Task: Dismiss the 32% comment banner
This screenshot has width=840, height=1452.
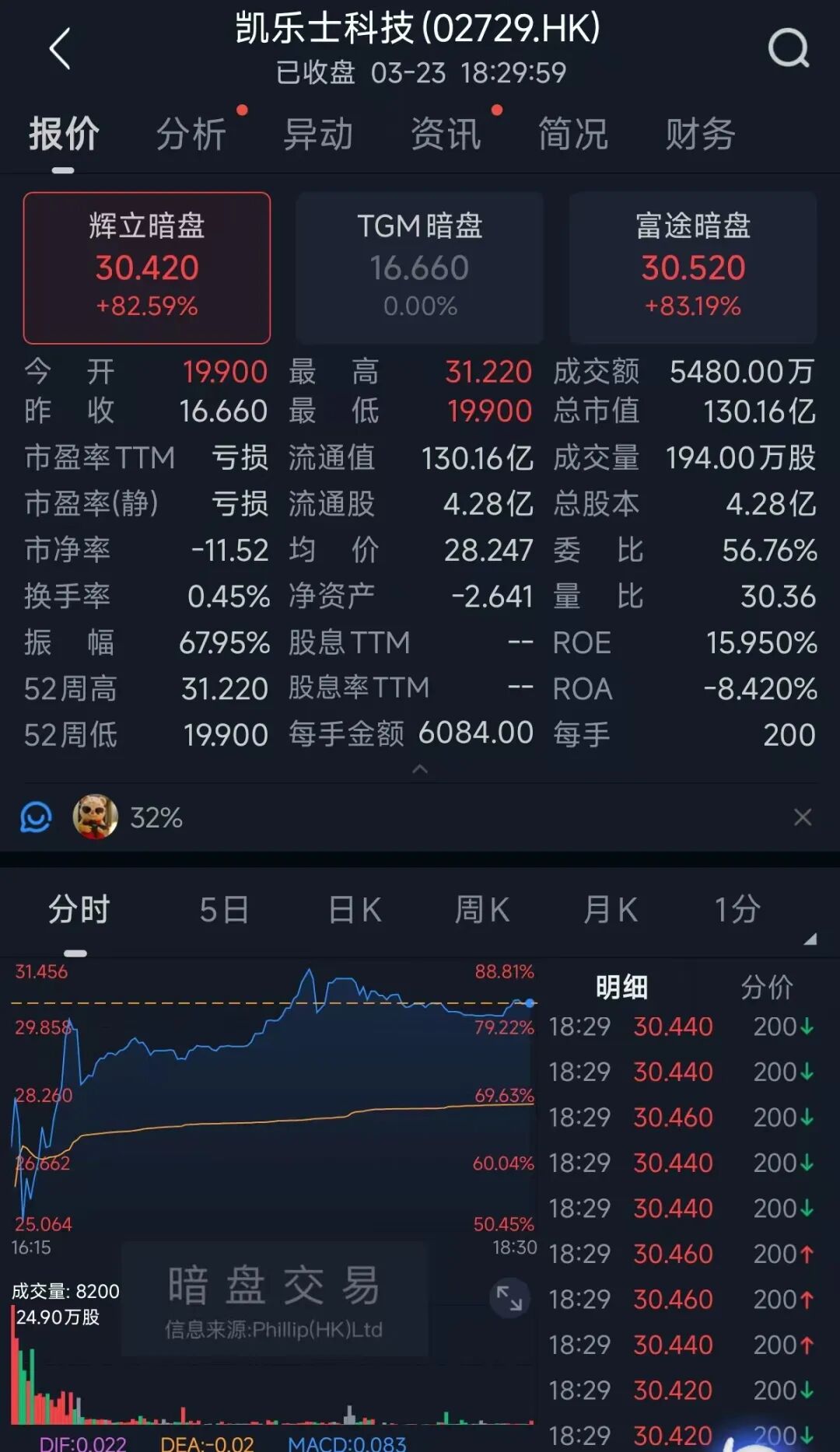Action: pos(803,817)
